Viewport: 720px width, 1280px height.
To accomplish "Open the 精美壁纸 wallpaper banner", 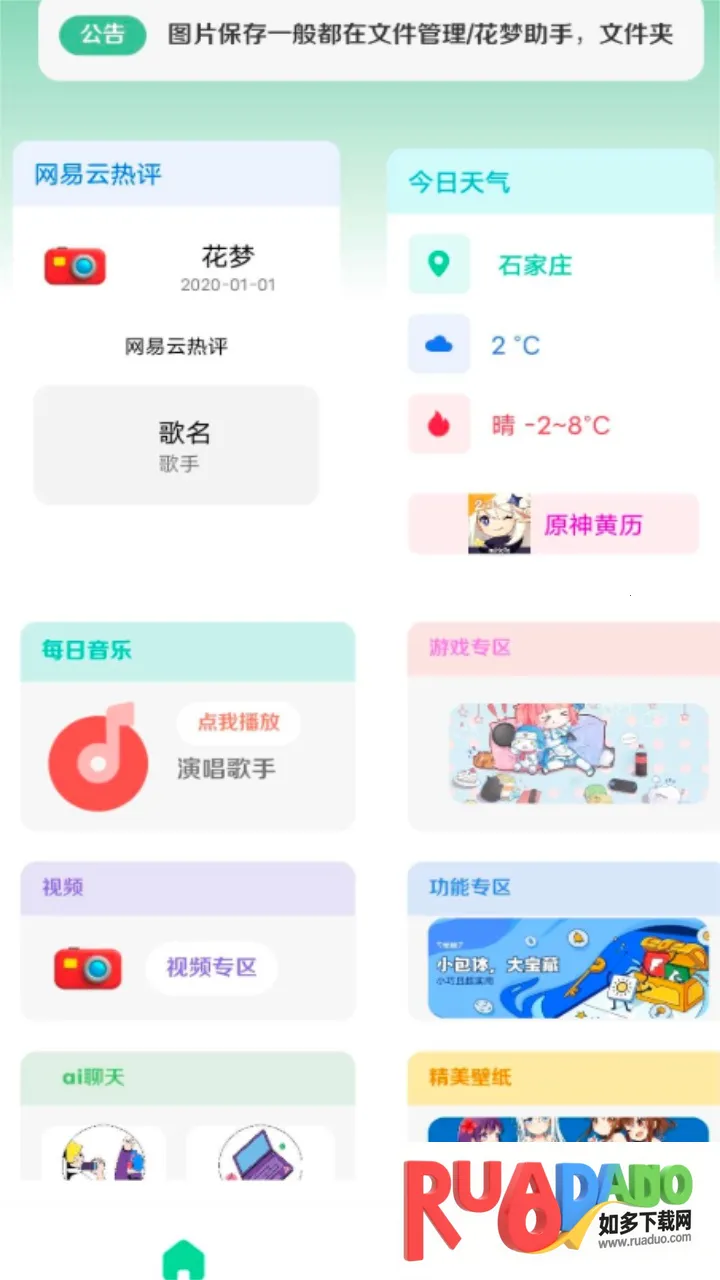I will [x=568, y=1130].
